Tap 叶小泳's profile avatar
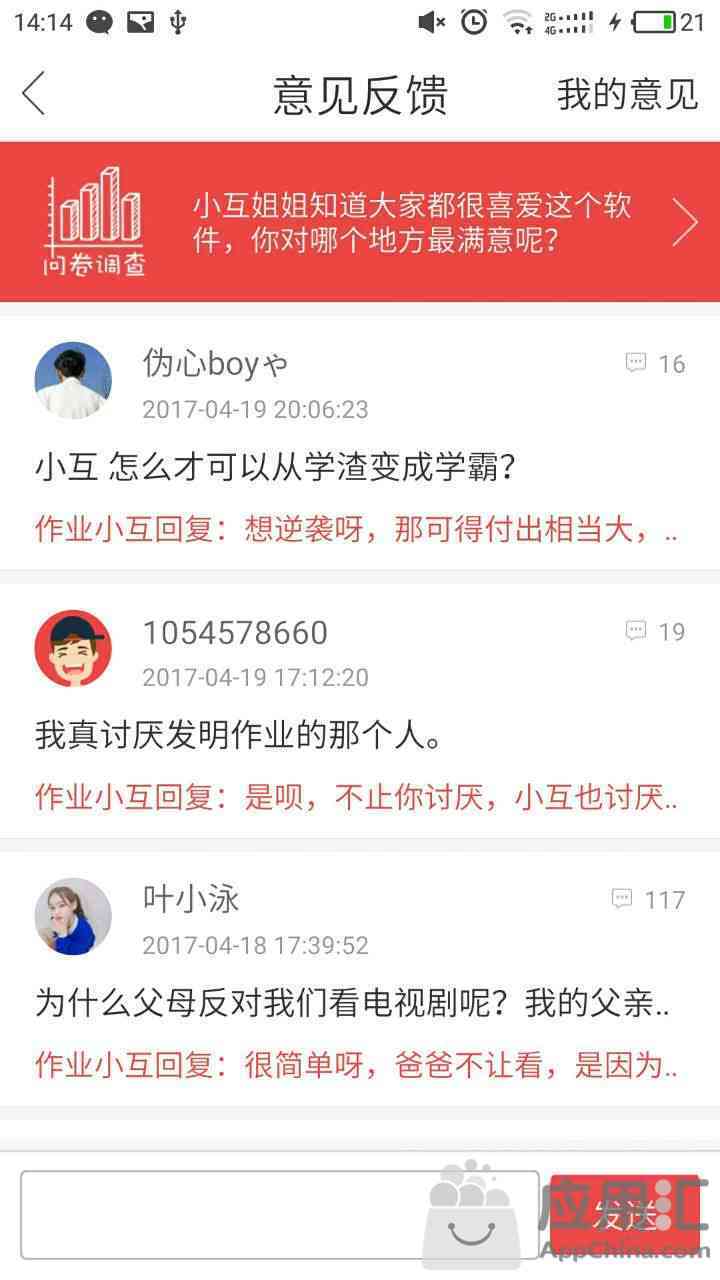 coord(73,916)
